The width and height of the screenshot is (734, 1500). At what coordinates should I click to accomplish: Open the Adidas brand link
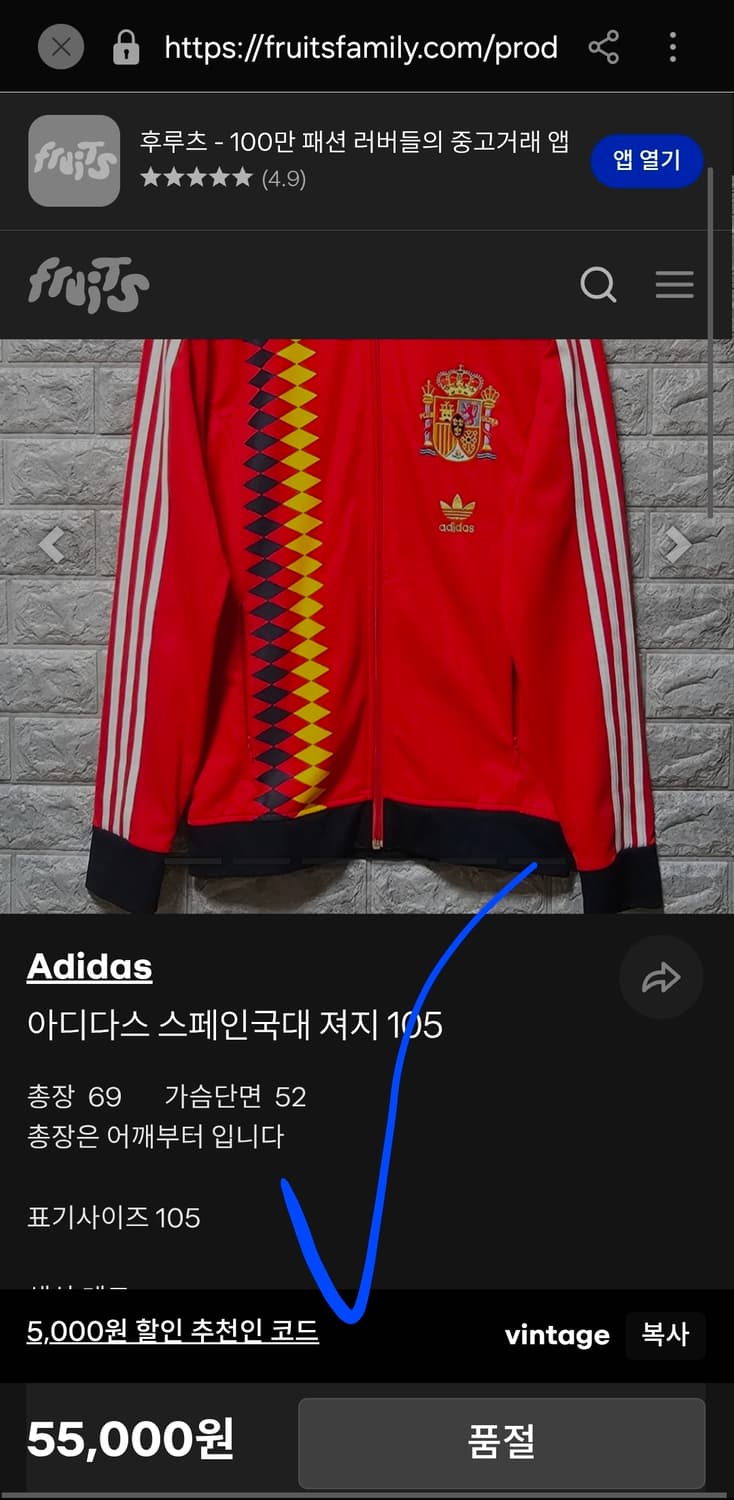pyautogui.click(x=89, y=966)
